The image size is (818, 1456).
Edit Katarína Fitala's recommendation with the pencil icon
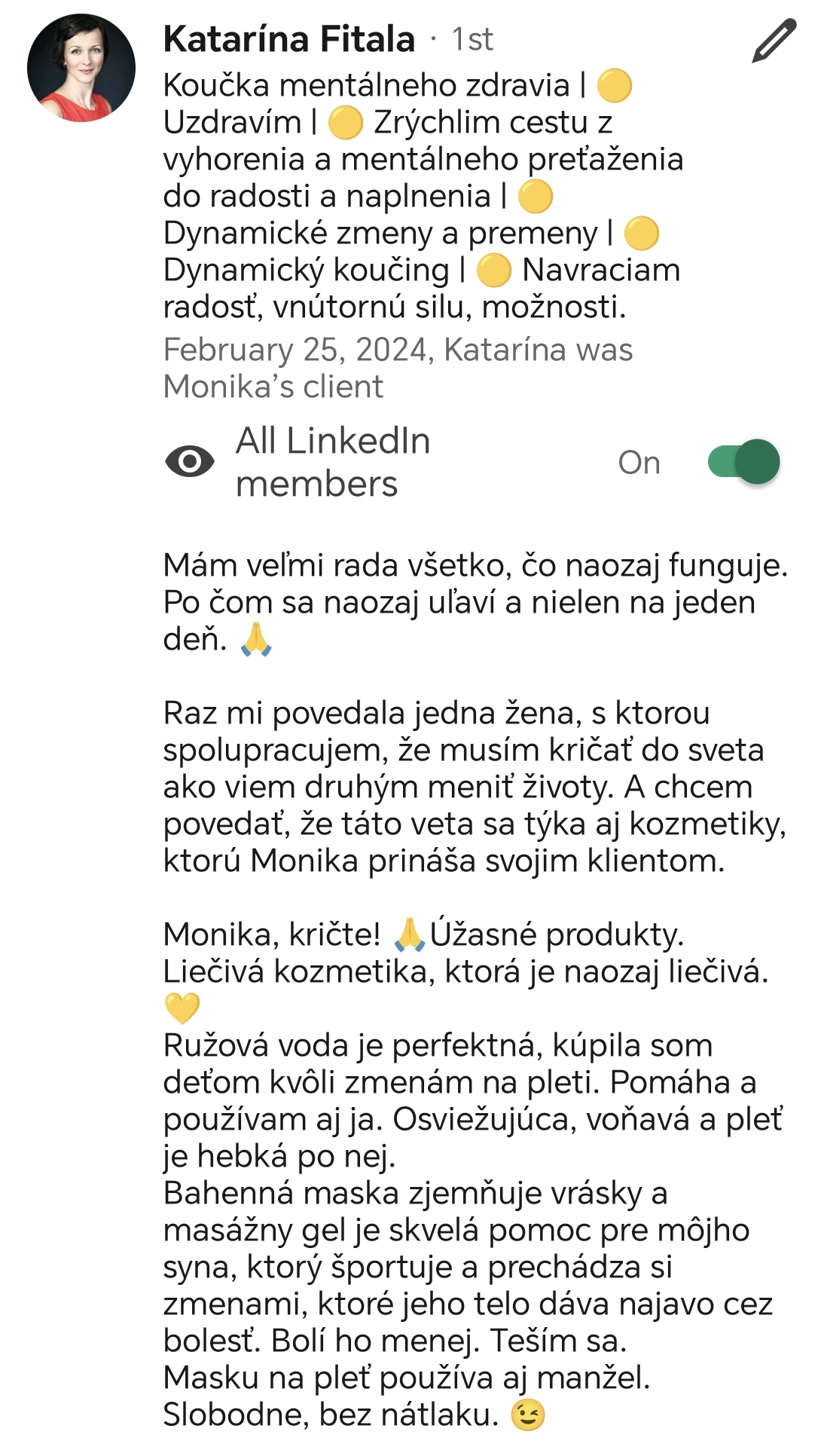(x=774, y=41)
